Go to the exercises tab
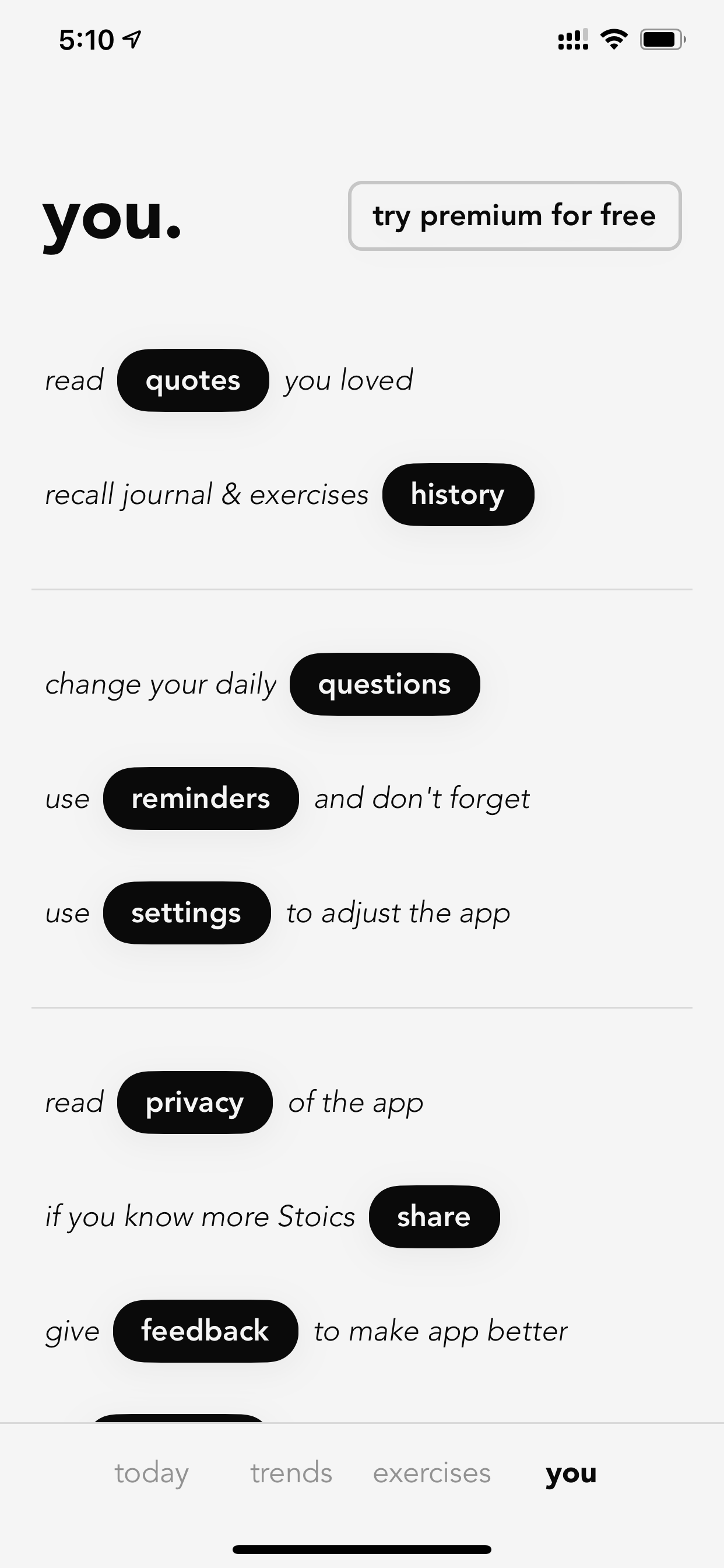Image resolution: width=724 pixels, height=1568 pixels. pyautogui.click(x=432, y=1472)
